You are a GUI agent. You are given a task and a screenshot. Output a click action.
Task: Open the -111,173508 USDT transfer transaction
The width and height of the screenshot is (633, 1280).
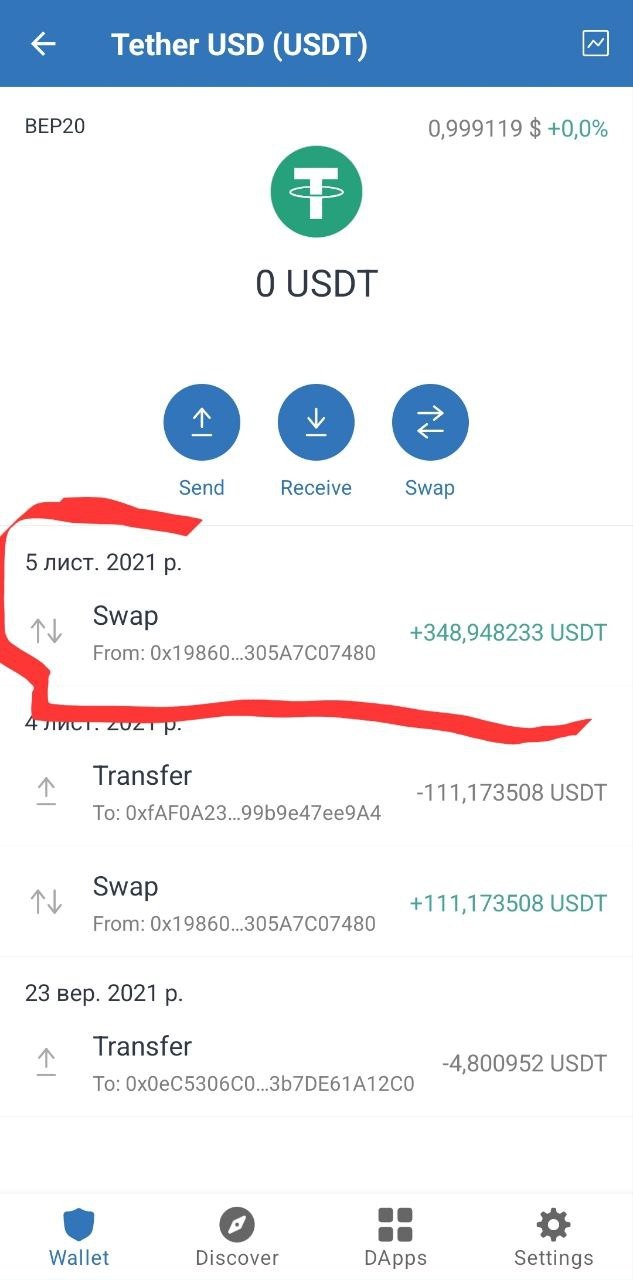pos(316,793)
